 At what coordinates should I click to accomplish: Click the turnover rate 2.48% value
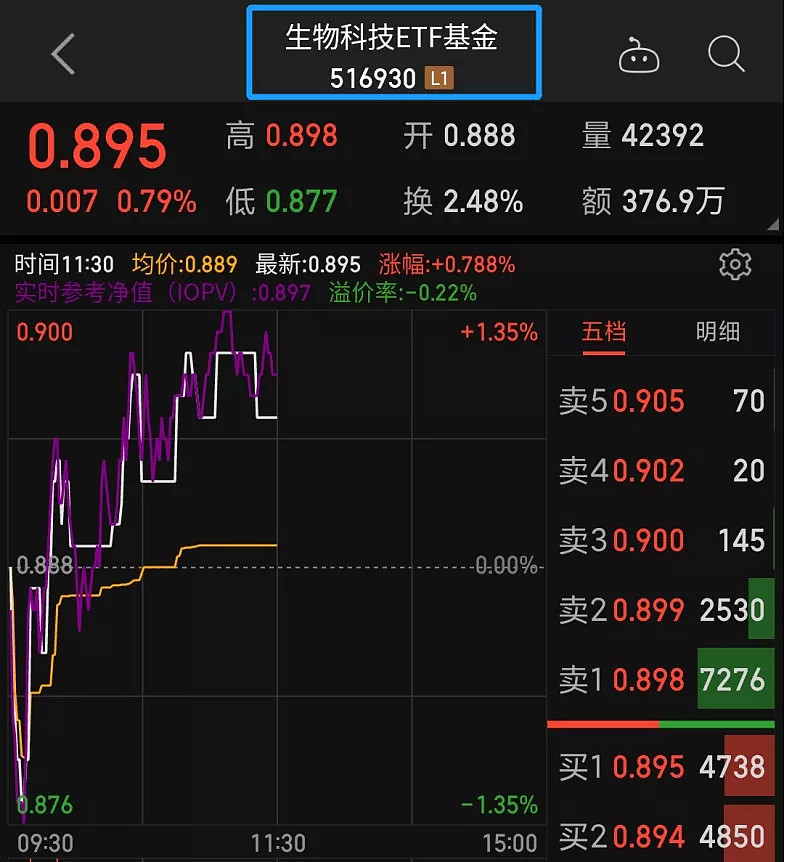click(480, 199)
